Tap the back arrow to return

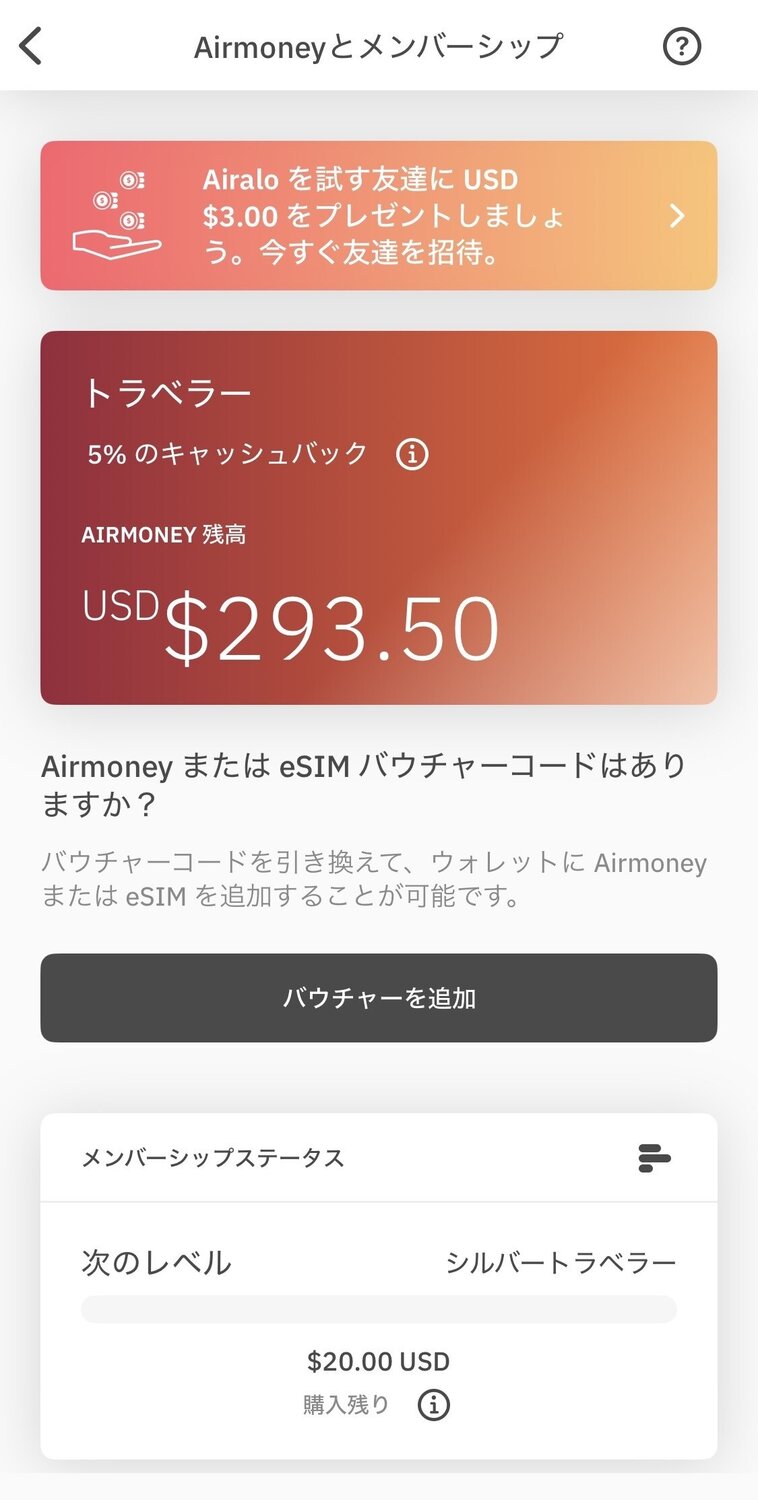point(31,45)
